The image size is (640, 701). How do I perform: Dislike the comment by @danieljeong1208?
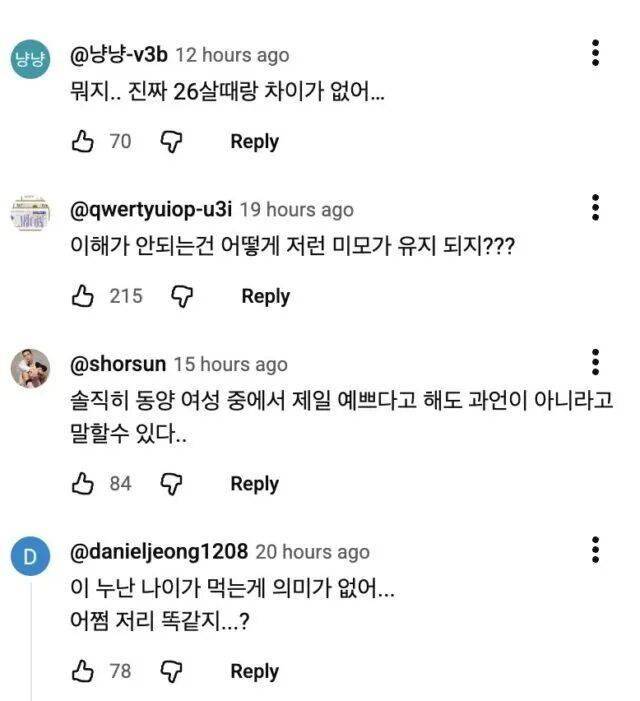tap(172, 671)
